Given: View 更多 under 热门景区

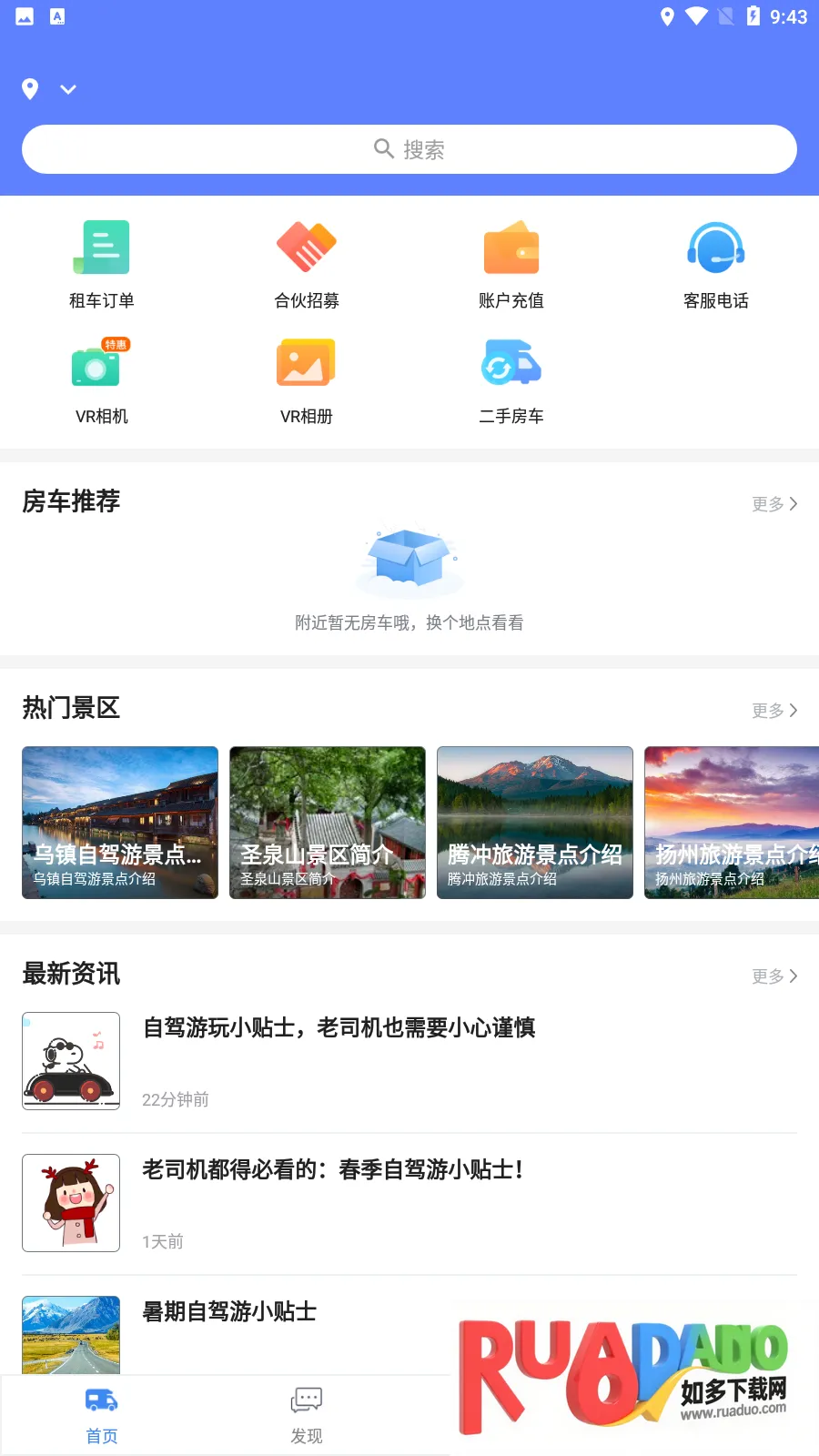Looking at the screenshot, I should click(774, 711).
